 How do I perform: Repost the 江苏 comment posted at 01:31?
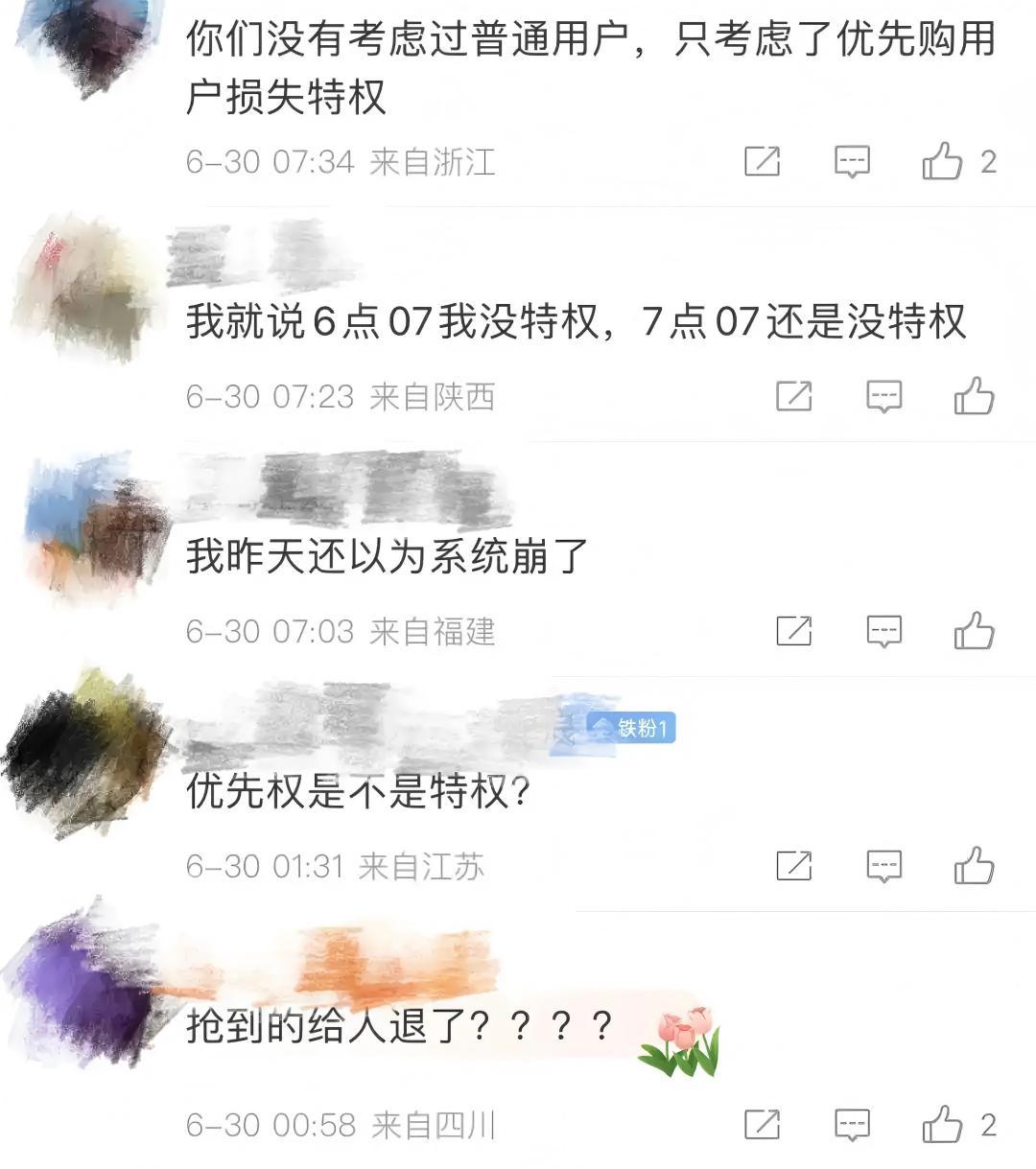(793, 865)
